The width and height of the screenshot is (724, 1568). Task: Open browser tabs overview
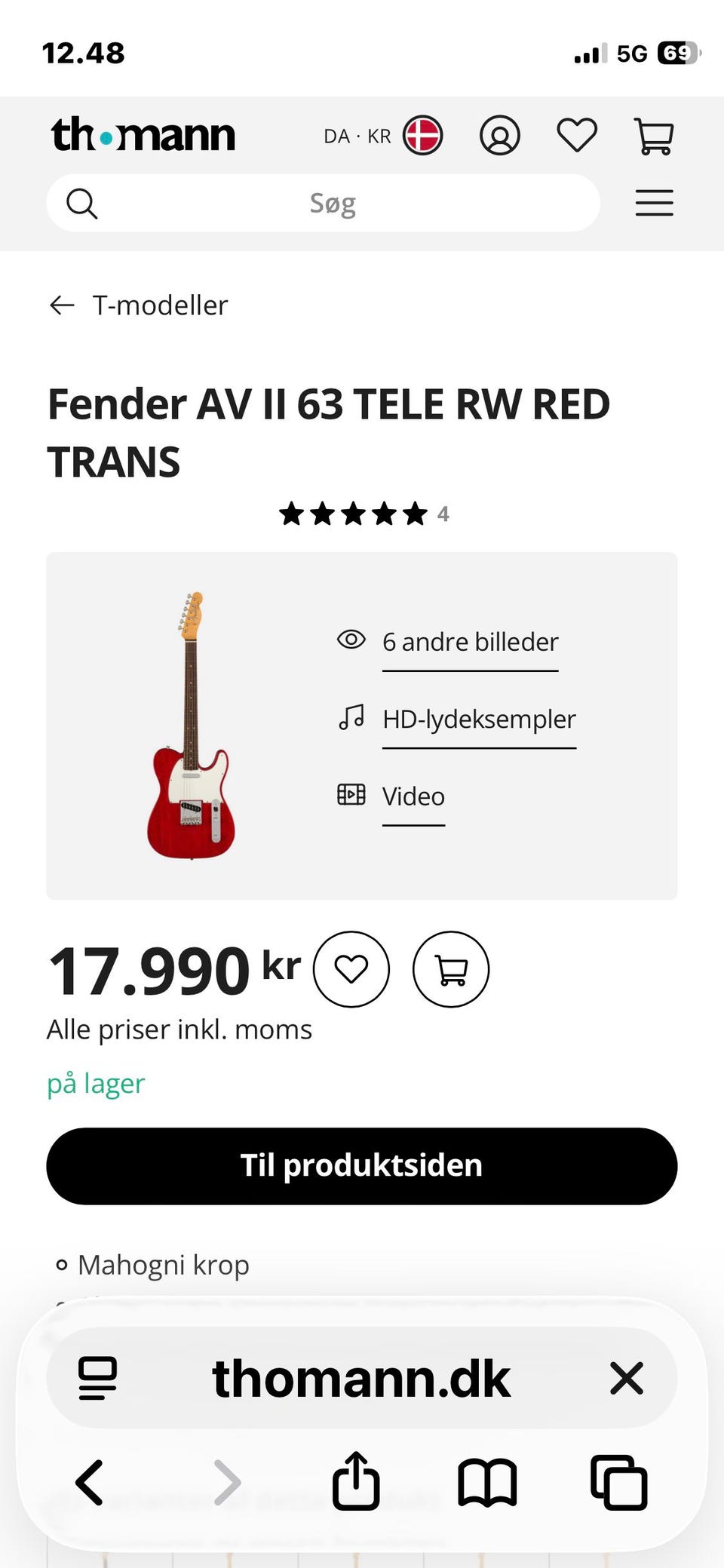coord(618,1483)
